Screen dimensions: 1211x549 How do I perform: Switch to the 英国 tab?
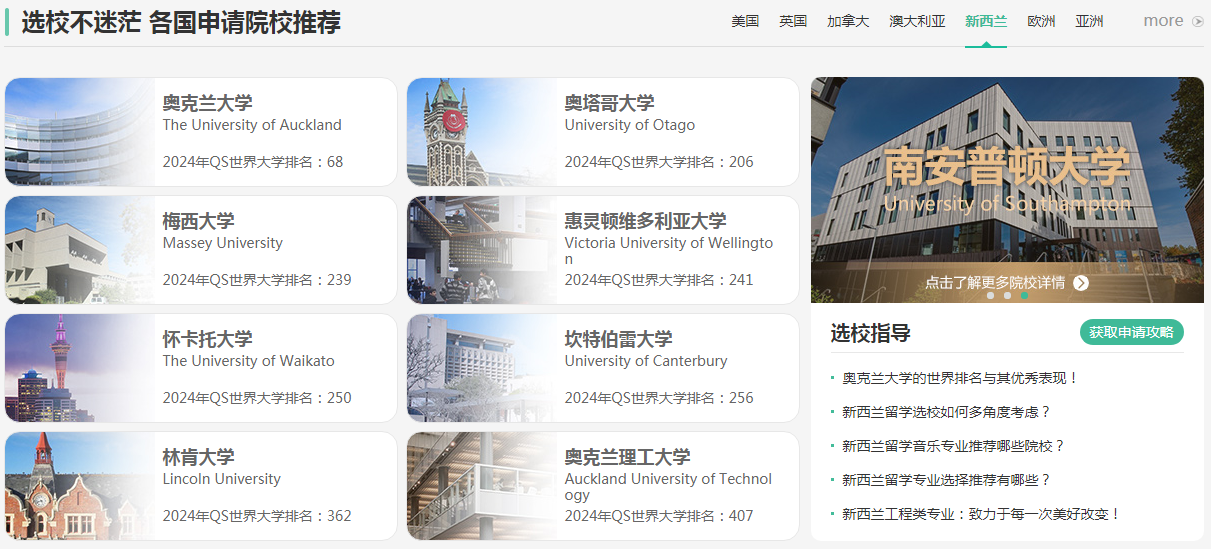pos(793,21)
